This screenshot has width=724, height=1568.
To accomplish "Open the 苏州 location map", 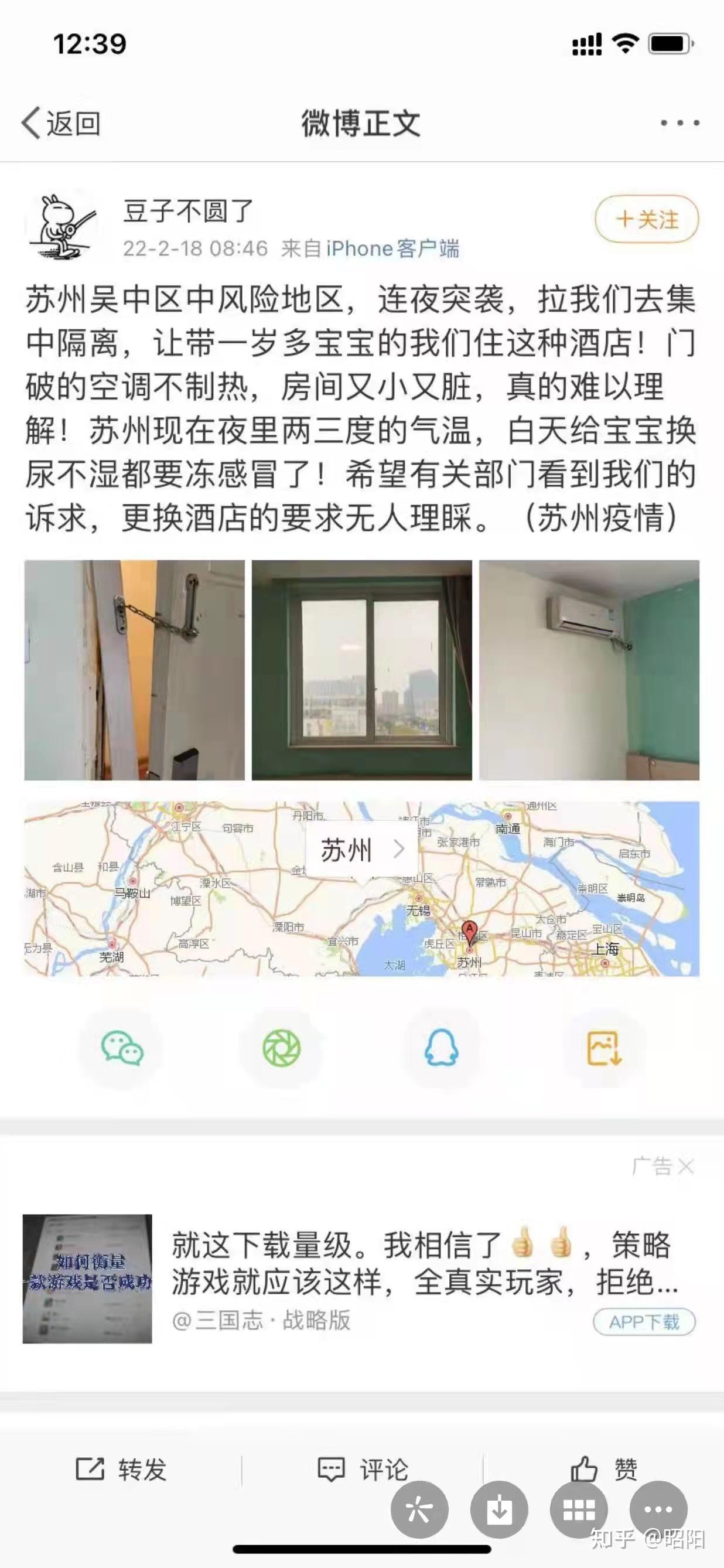I will click(361, 889).
